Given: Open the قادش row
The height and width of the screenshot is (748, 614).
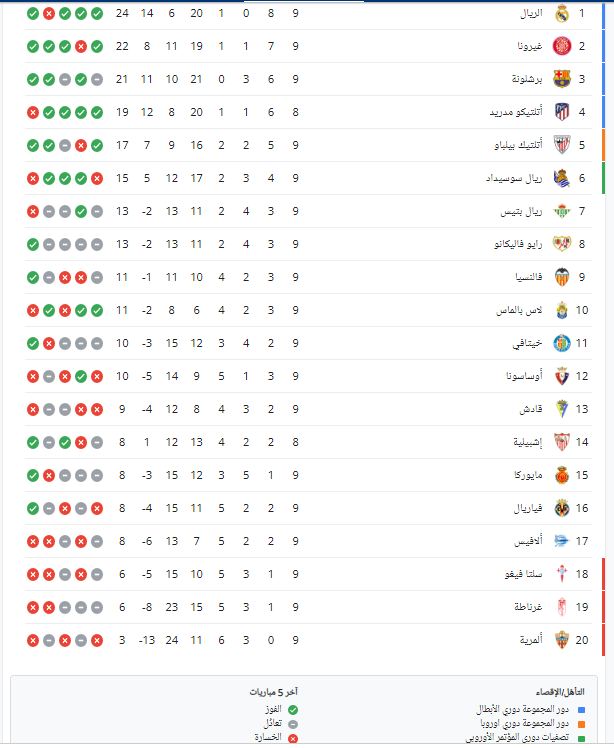Looking at the screenshot, I should [527, 410].
